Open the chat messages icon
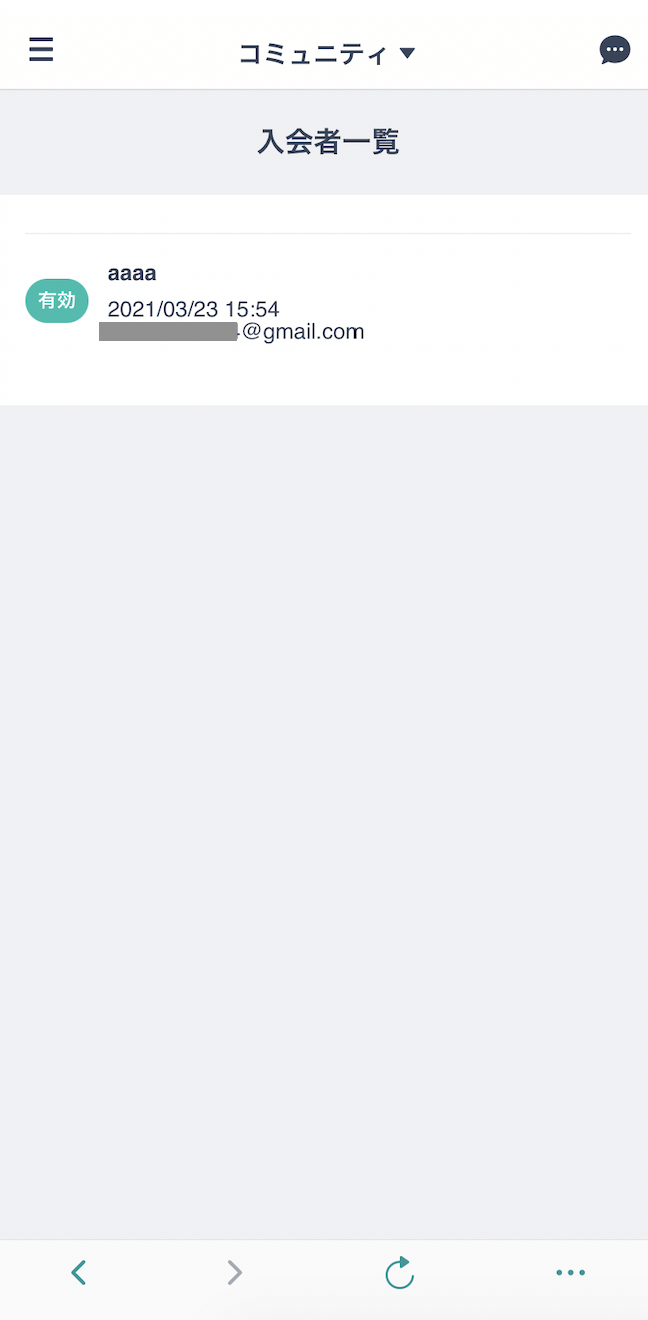Image resolution: width=648 pixels, height=1320 pixels. point(614,50)
